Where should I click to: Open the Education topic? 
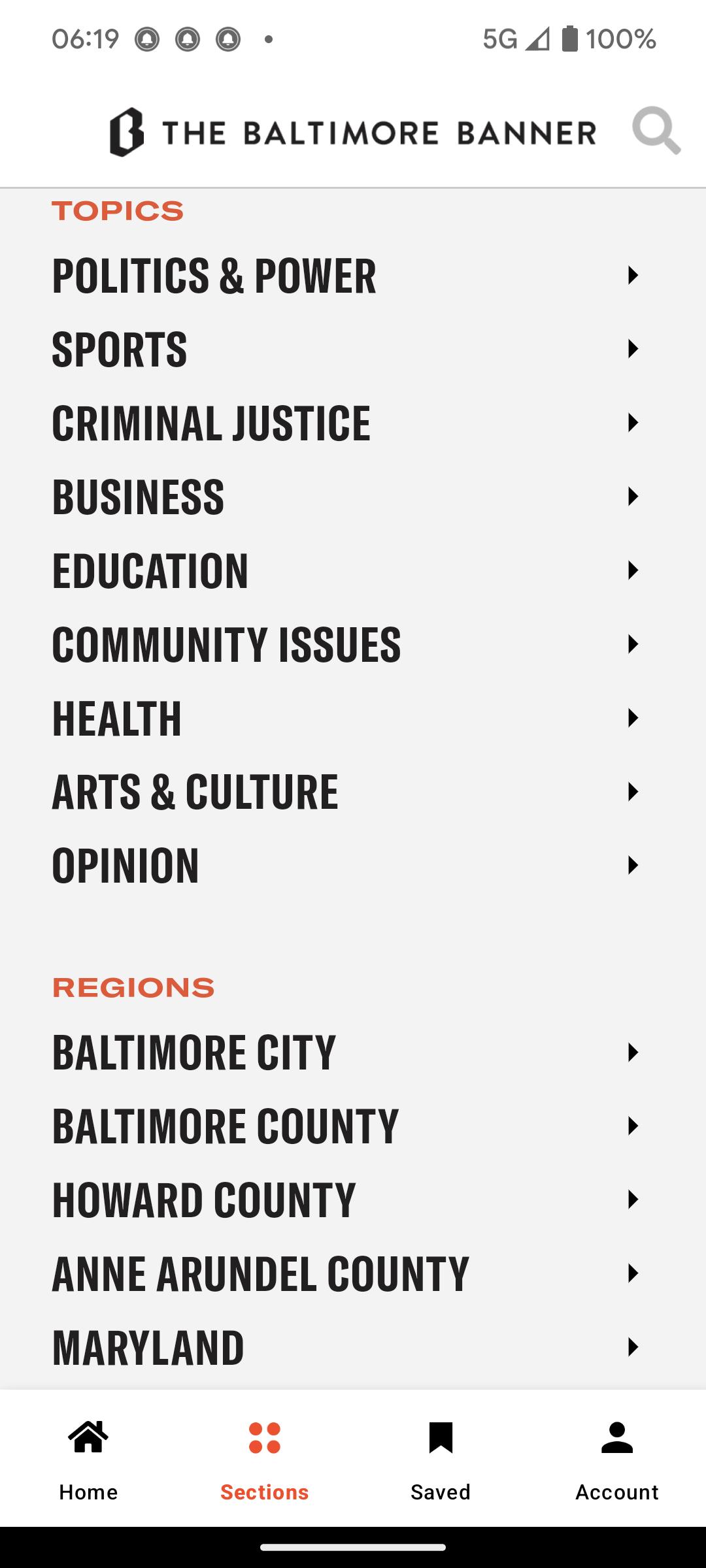point(353,570)
